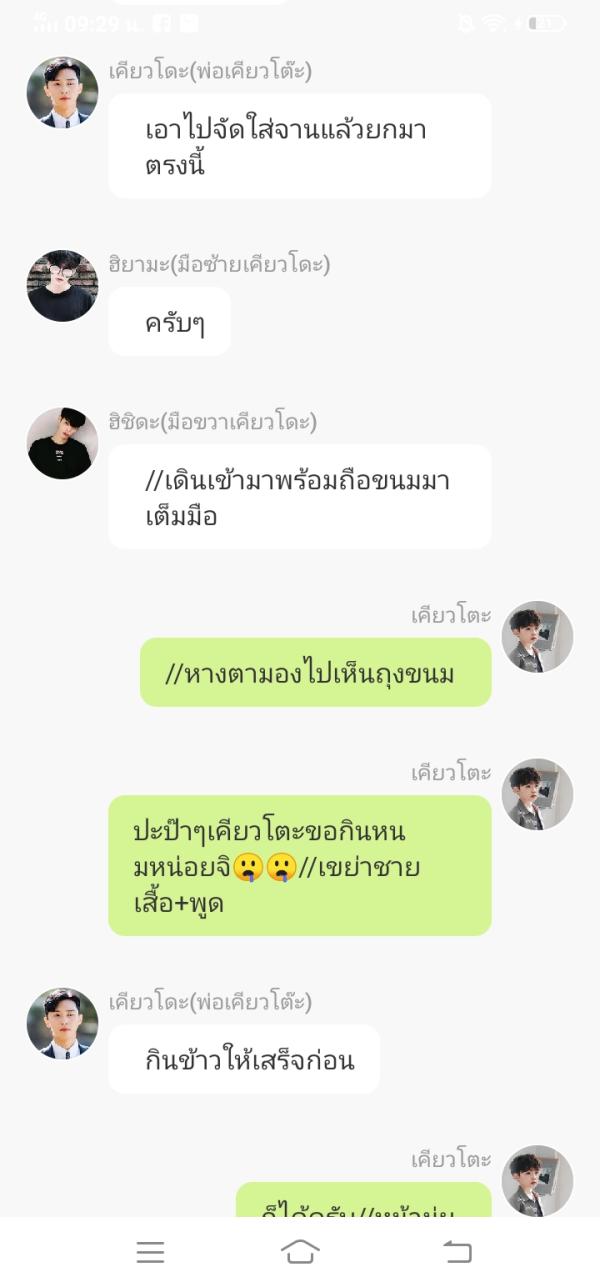Tap เคียวโดะ's avatar beside the เอาไปจัดใส่จาน message
This screenshot has height=1287, width=600.
point(62,92)
